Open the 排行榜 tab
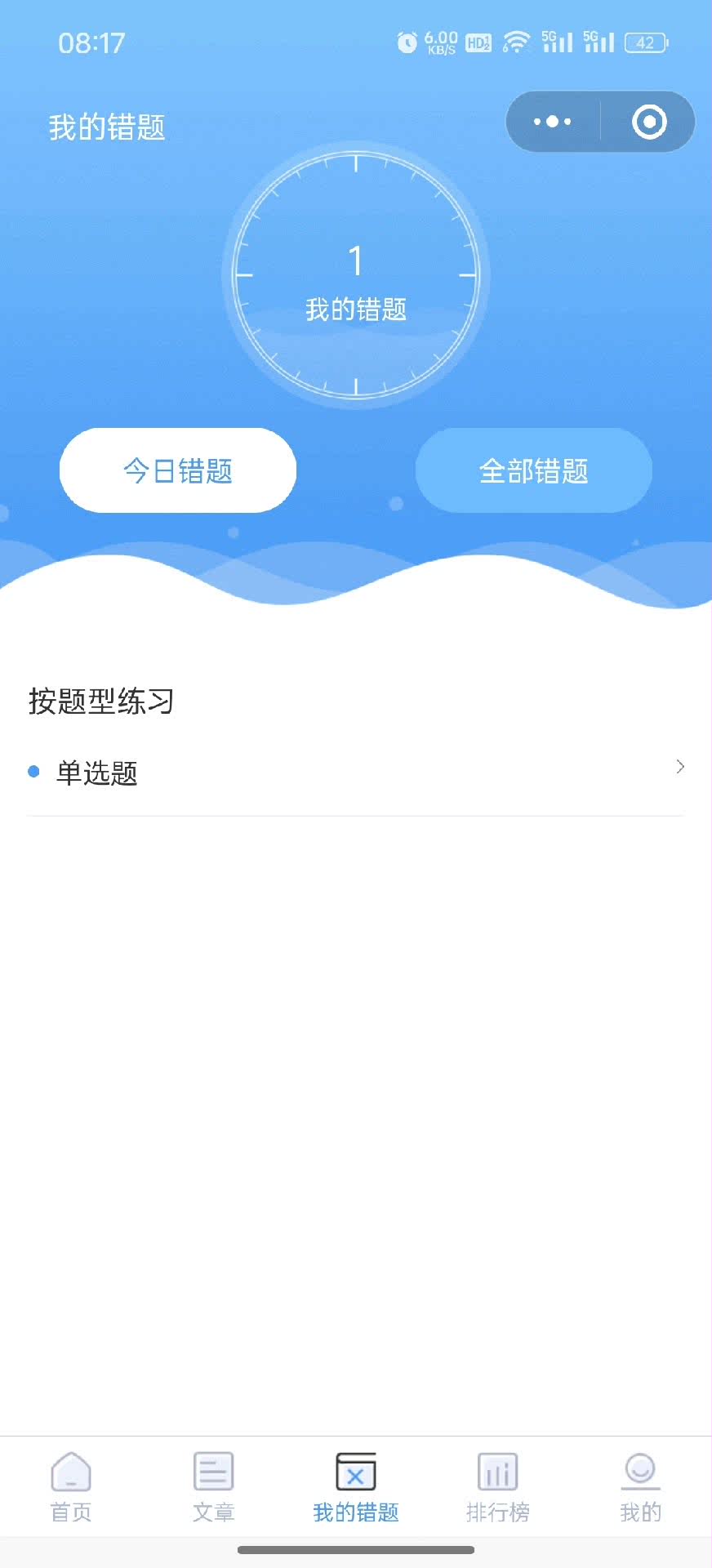 (x=498, y=1487)
